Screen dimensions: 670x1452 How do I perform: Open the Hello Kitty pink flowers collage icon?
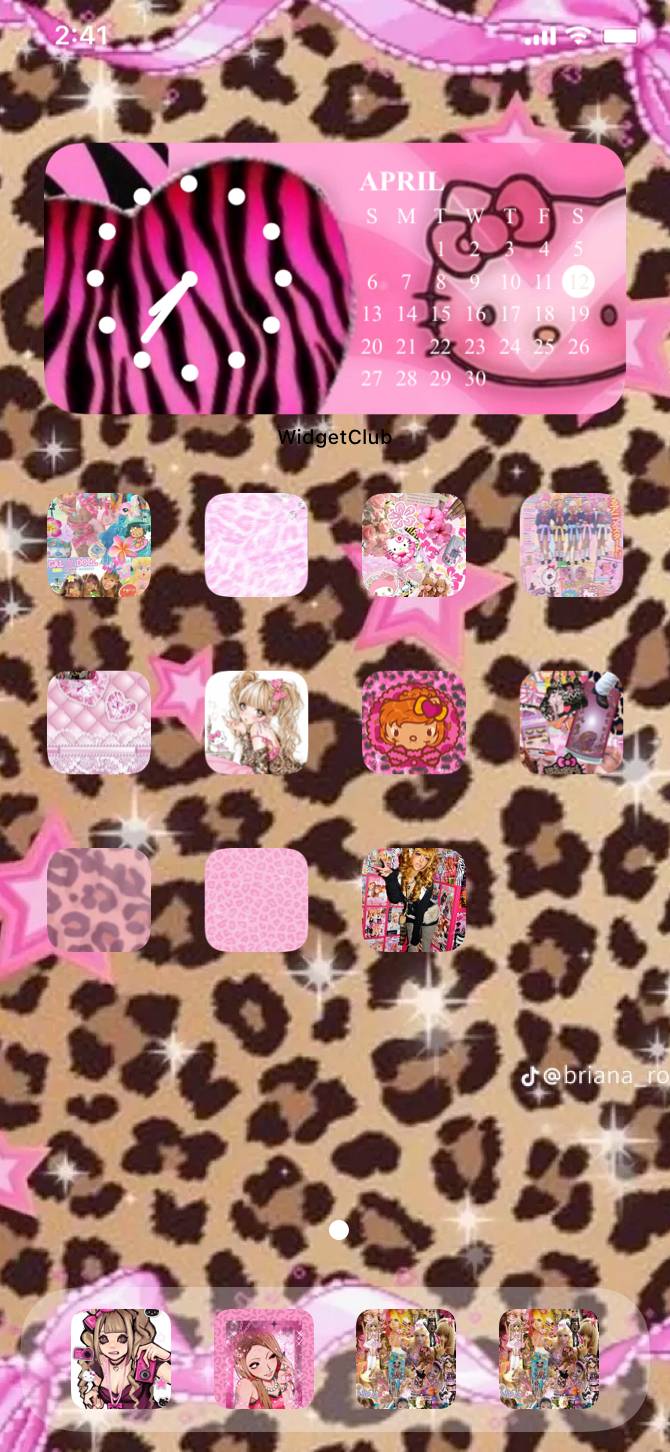point(414,545)
